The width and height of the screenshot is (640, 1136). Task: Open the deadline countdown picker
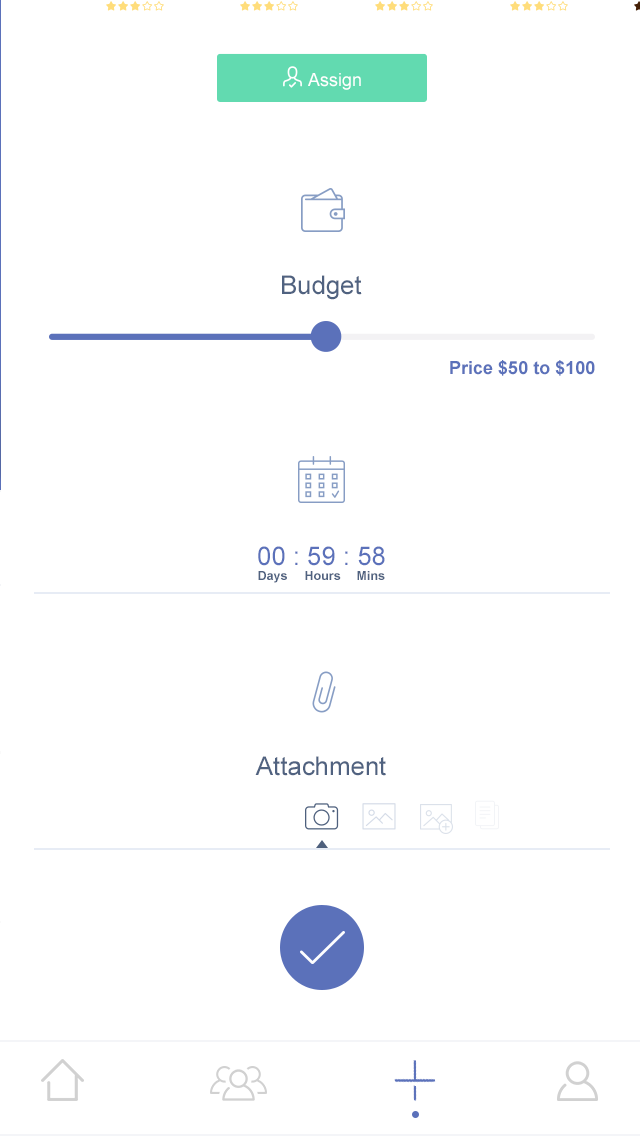321,561
